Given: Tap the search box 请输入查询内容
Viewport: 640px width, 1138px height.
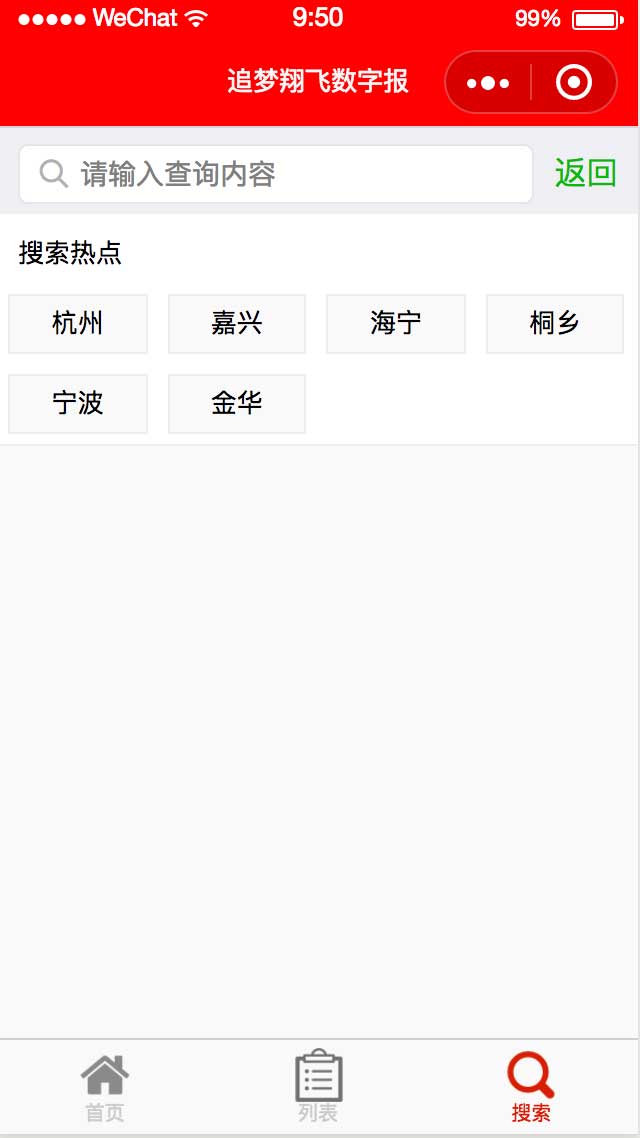Looking at the screenshot, I should (x=276, y=174).
